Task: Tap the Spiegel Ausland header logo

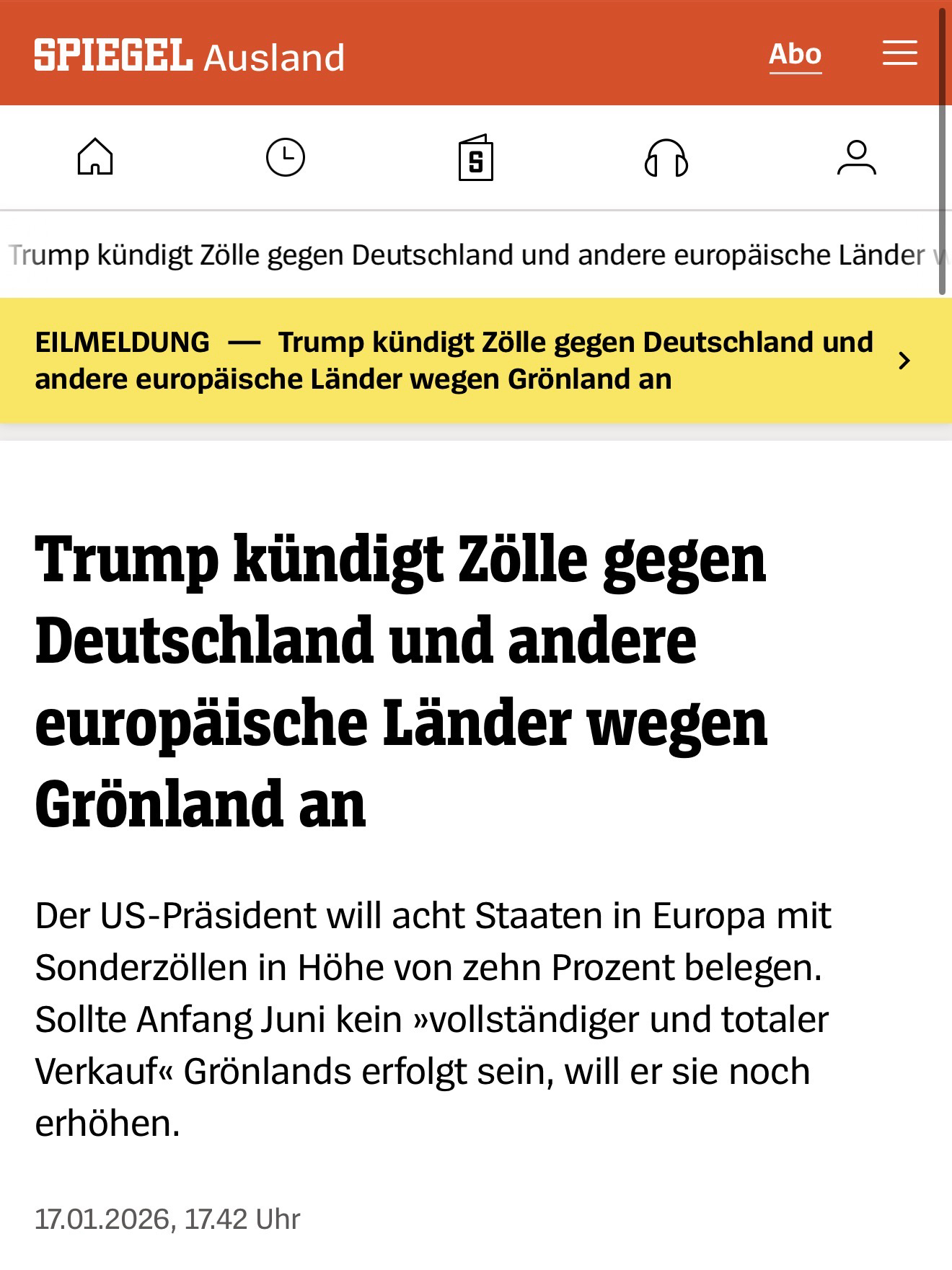Action: click(189, 56)
